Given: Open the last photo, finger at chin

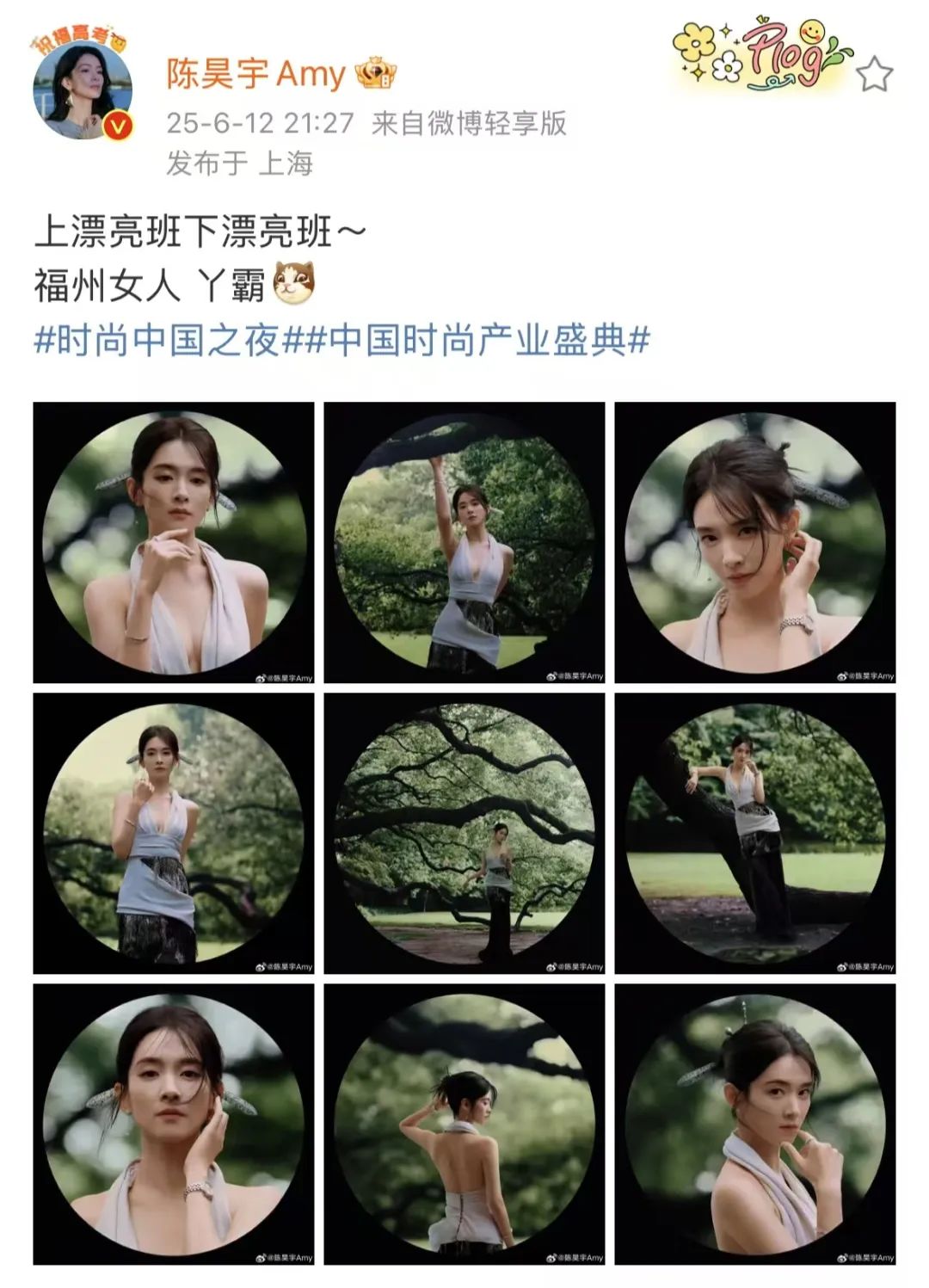Looking at the screenshot, I should 755,1125.
